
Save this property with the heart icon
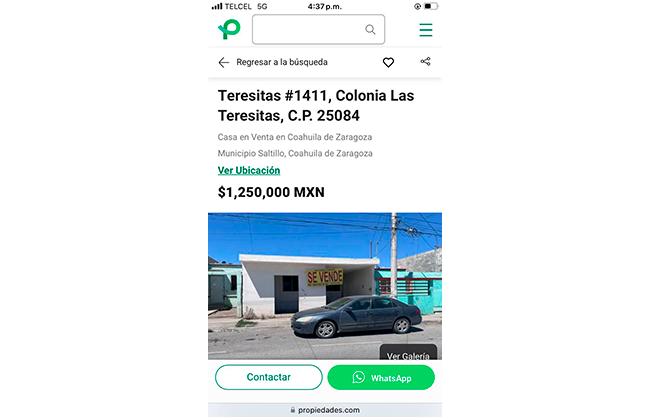(x=388, y=62)
